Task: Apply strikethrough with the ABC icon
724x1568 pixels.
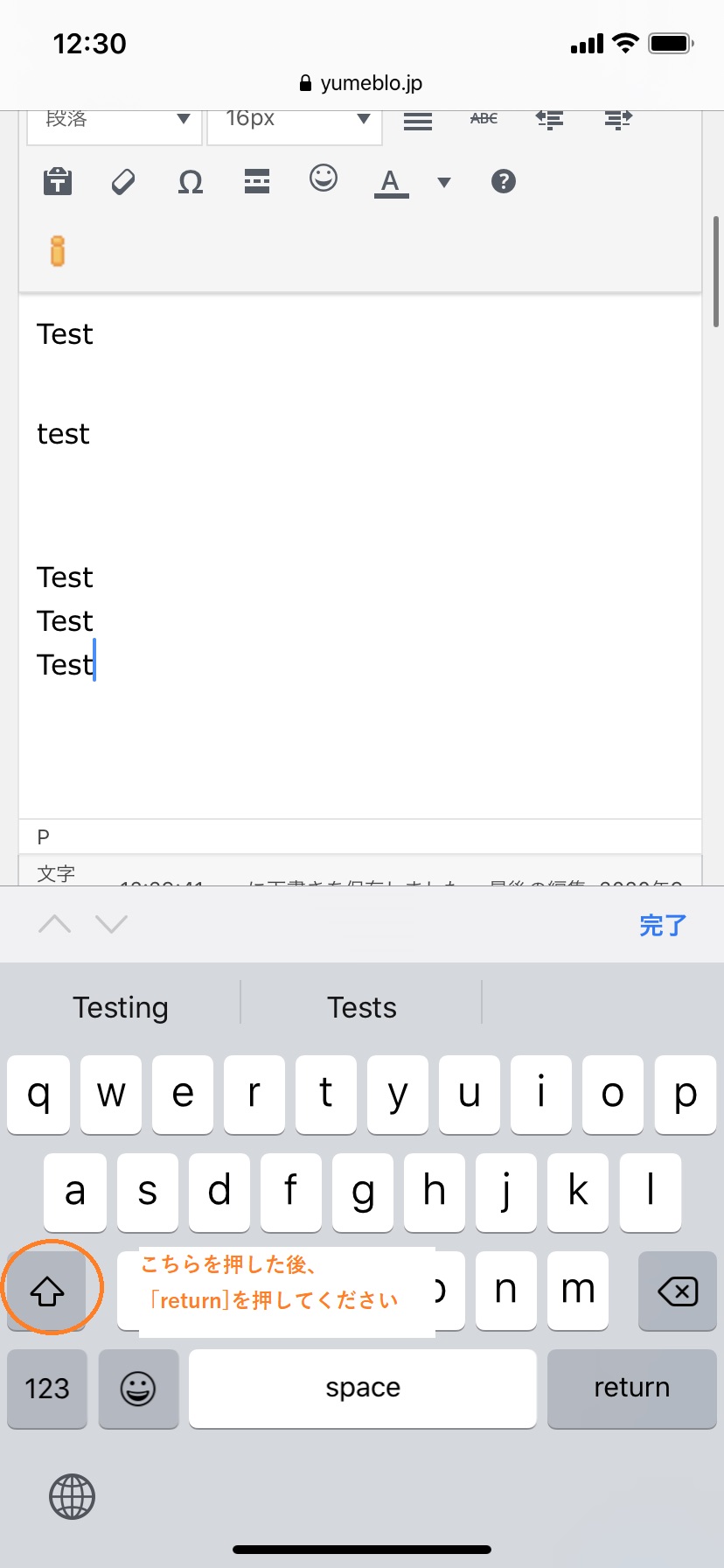Action: coord(484,118)
